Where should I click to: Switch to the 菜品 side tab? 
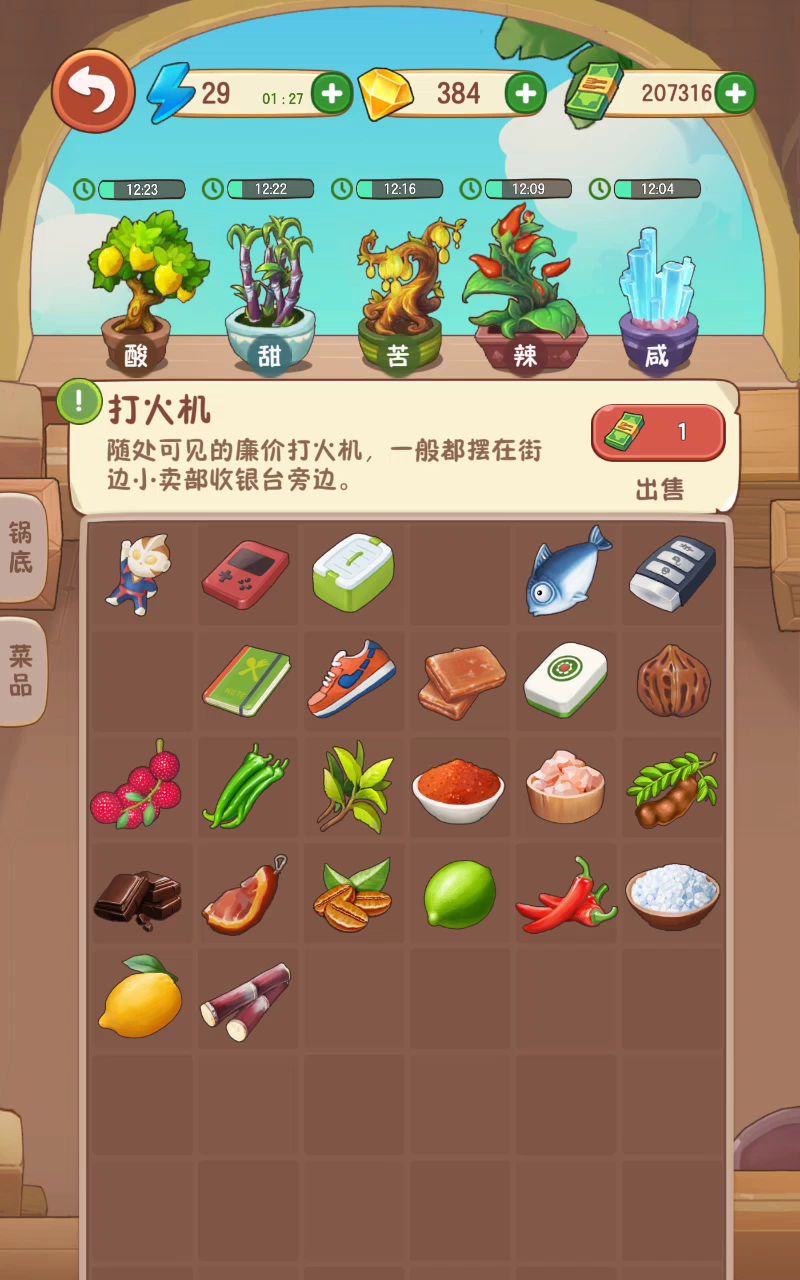click(22, 670)
